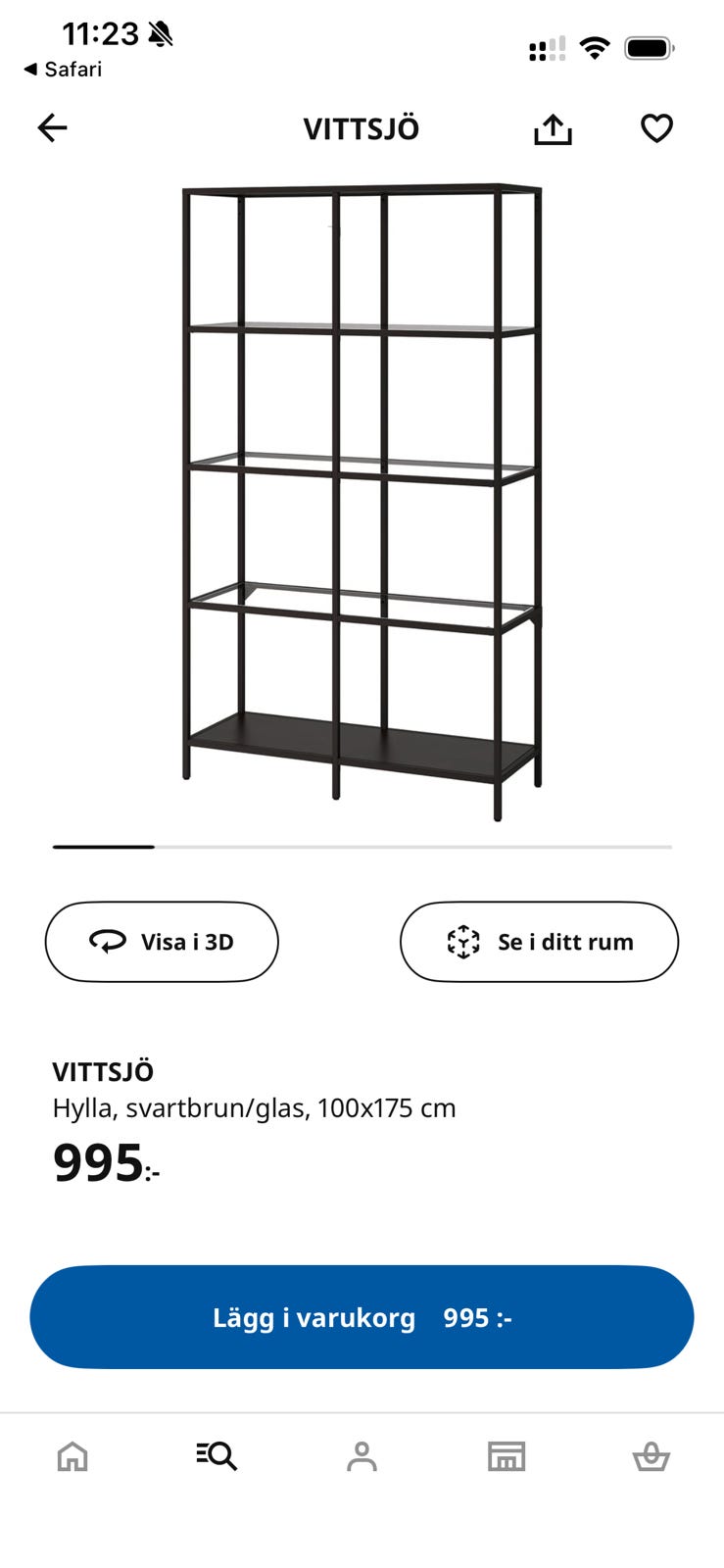
Task: Open Se i ditt rum AR view
Action: pyautogui.click(x=539, y=942)
